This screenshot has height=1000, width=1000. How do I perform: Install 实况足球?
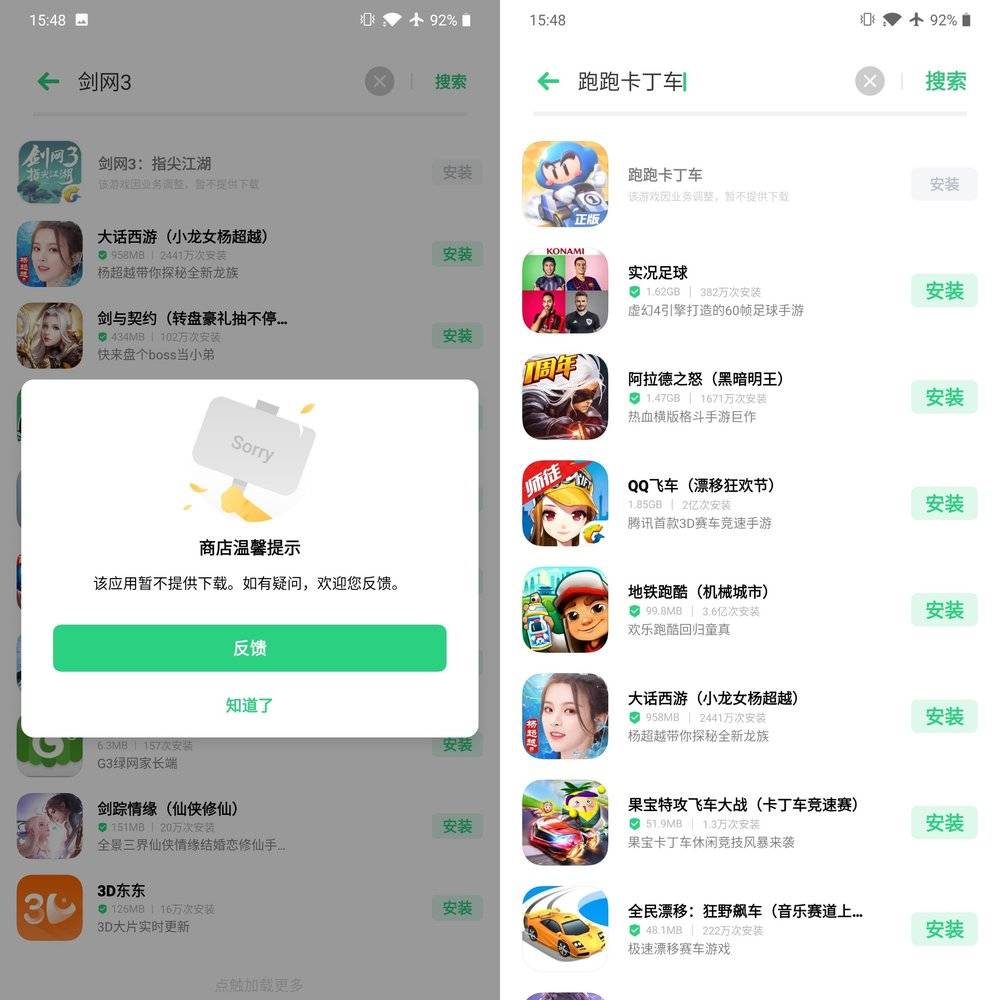pos(943,291)
